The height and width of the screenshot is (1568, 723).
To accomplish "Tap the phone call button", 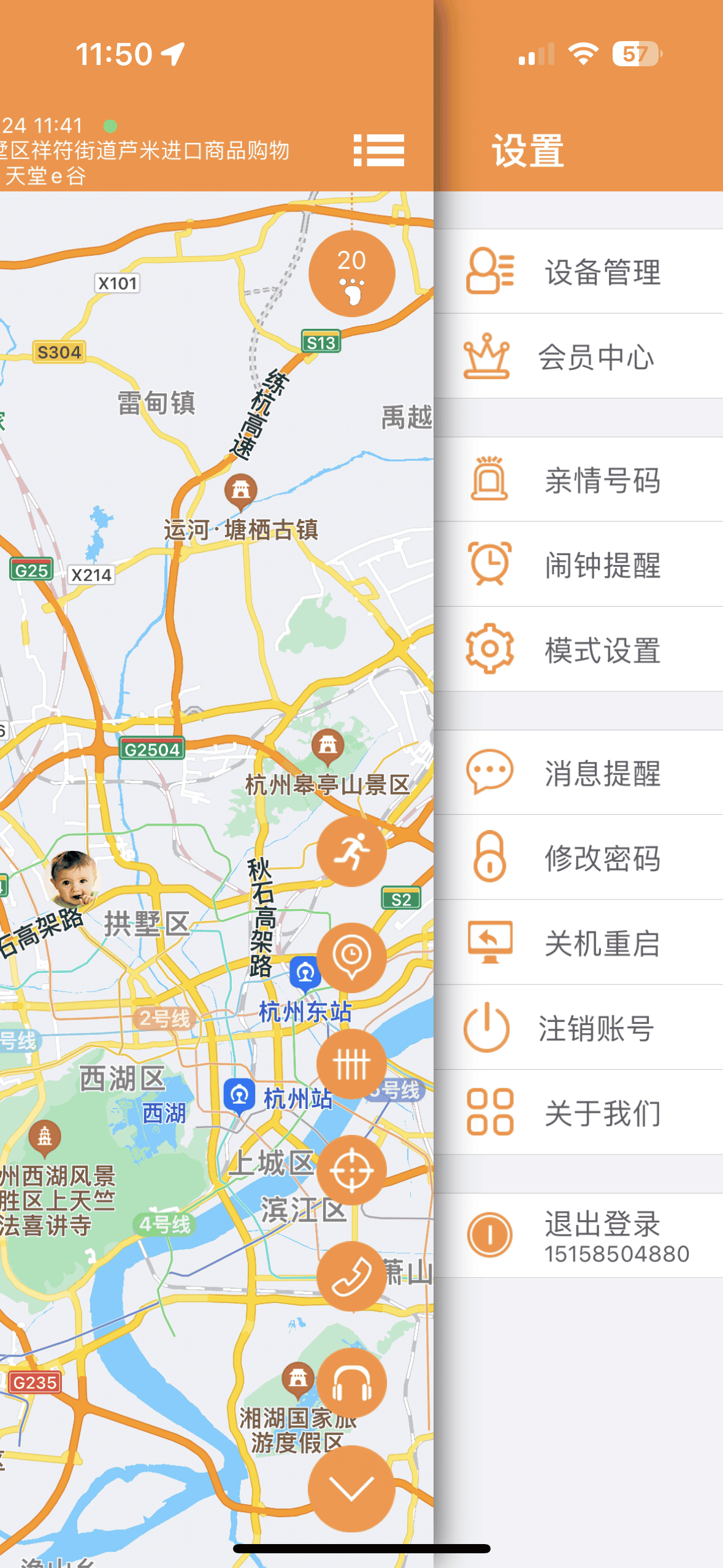I will 351,1276.
